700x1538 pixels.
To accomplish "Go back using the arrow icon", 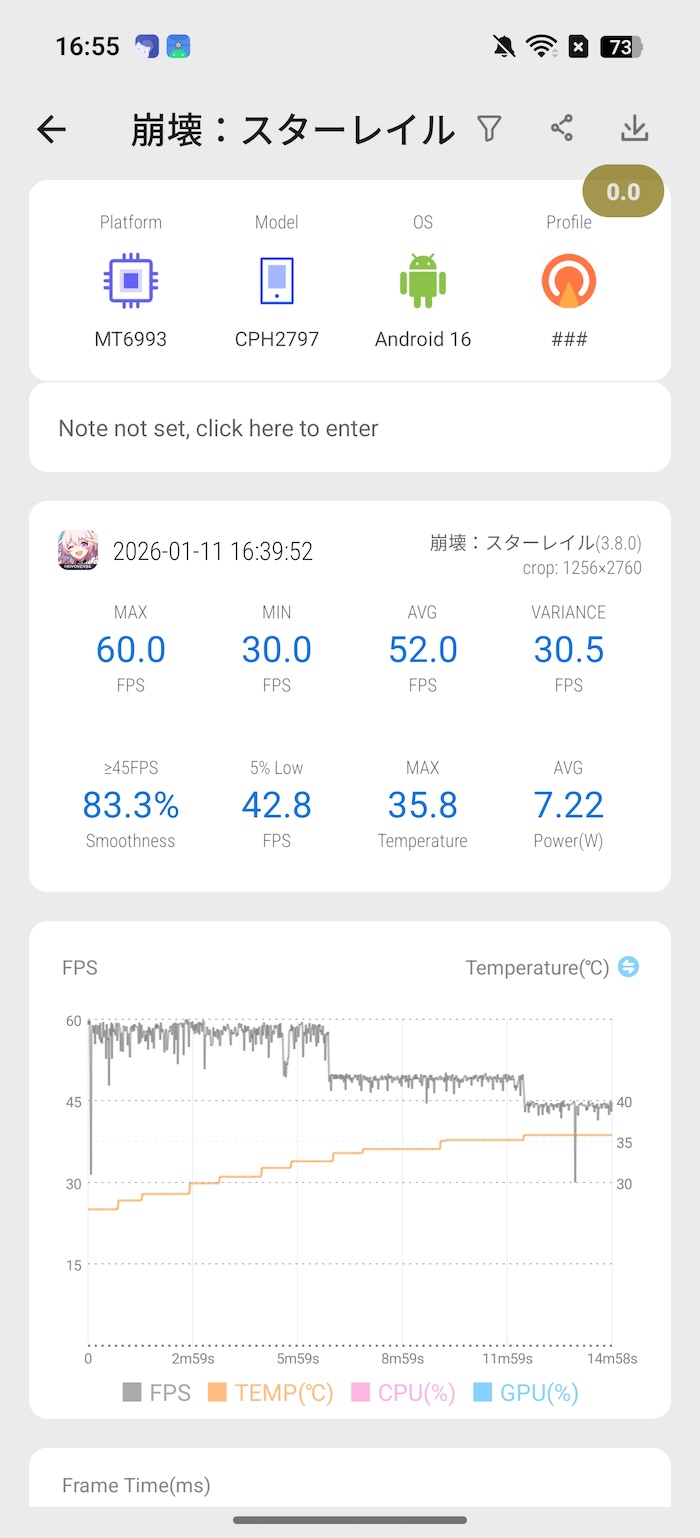I will [x=51, y=129].
